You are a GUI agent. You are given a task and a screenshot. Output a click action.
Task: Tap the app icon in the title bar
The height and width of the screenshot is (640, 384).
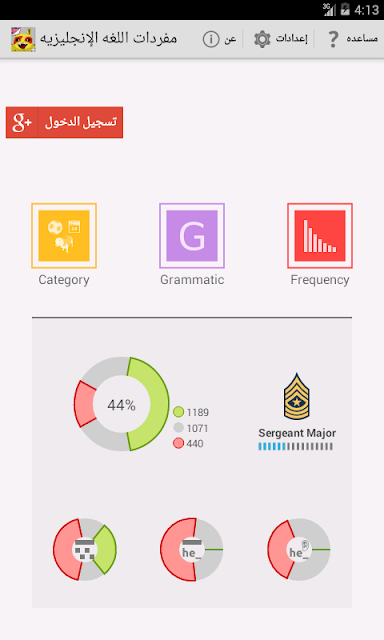point(23,39)
